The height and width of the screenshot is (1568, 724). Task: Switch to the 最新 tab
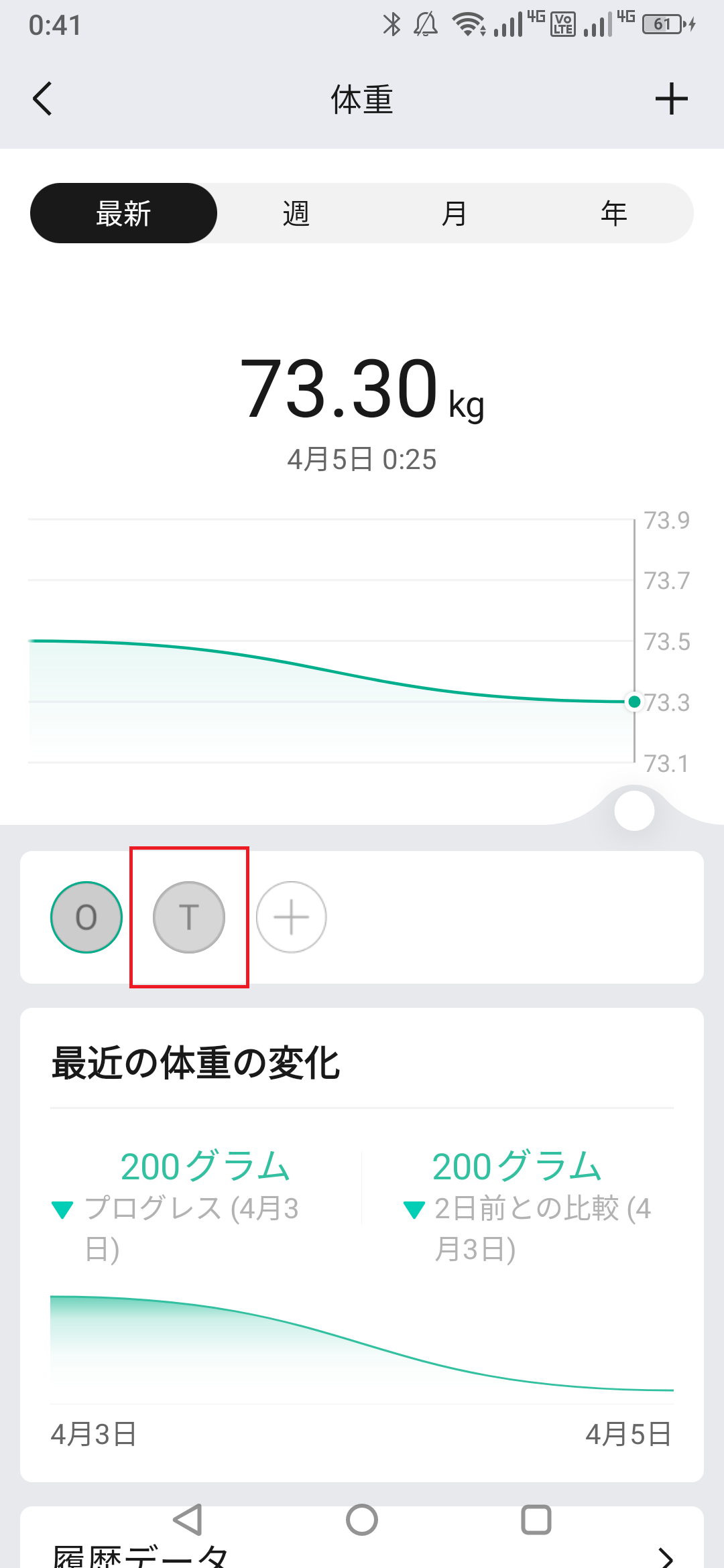pos(124,213)
